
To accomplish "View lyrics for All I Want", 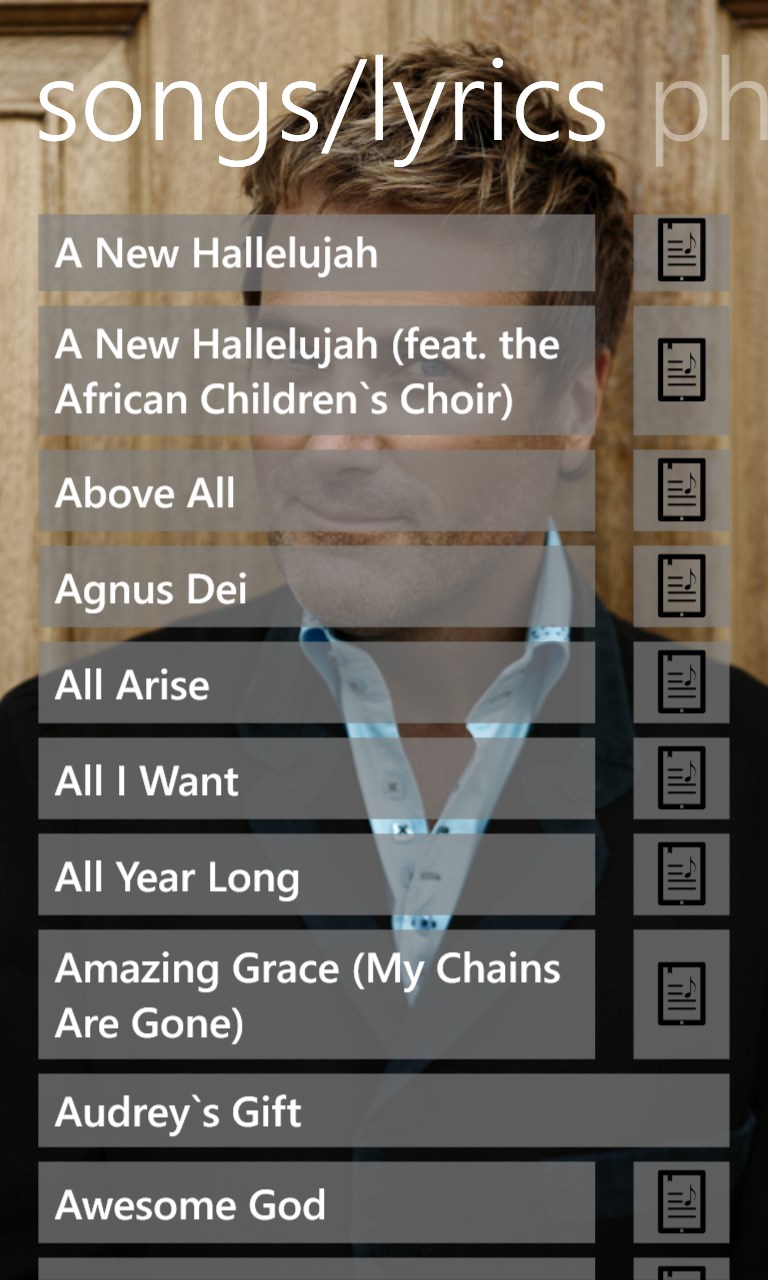I will (681, 778).
